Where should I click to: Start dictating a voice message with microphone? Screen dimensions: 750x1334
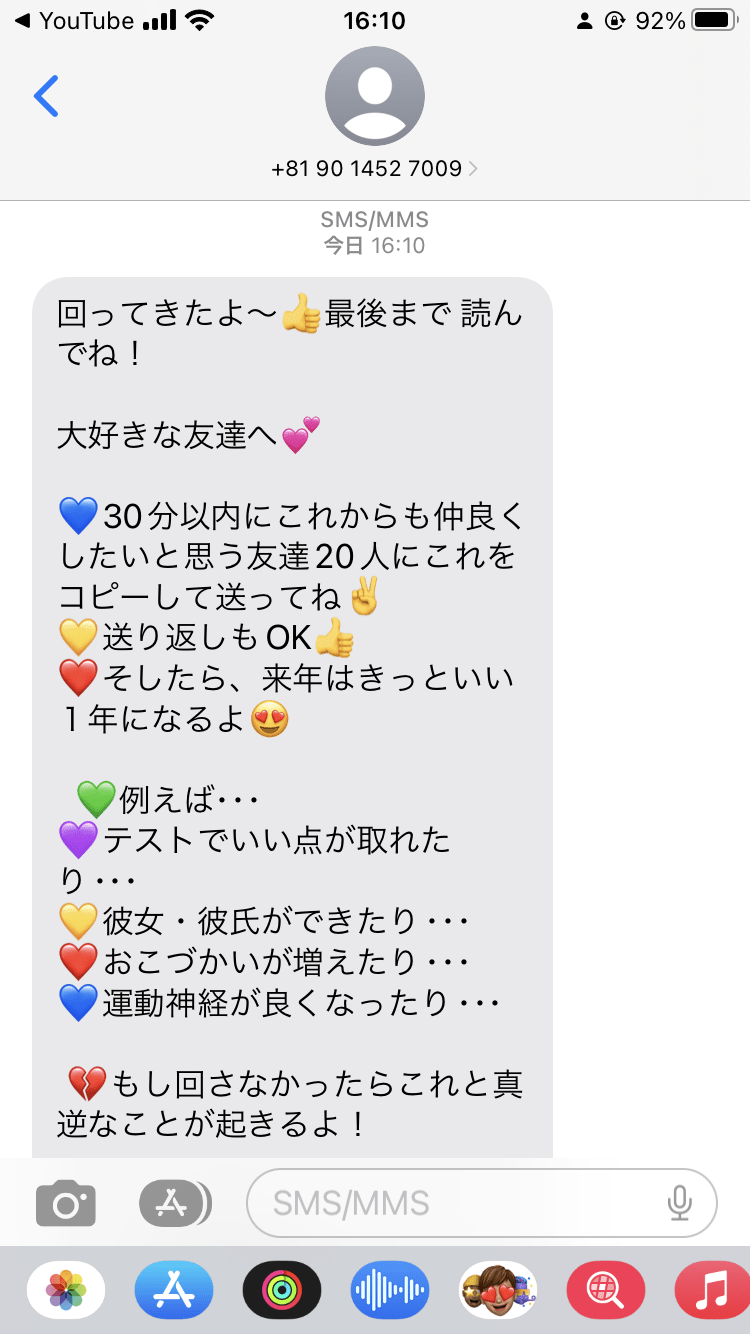[x=680, y=1203]
